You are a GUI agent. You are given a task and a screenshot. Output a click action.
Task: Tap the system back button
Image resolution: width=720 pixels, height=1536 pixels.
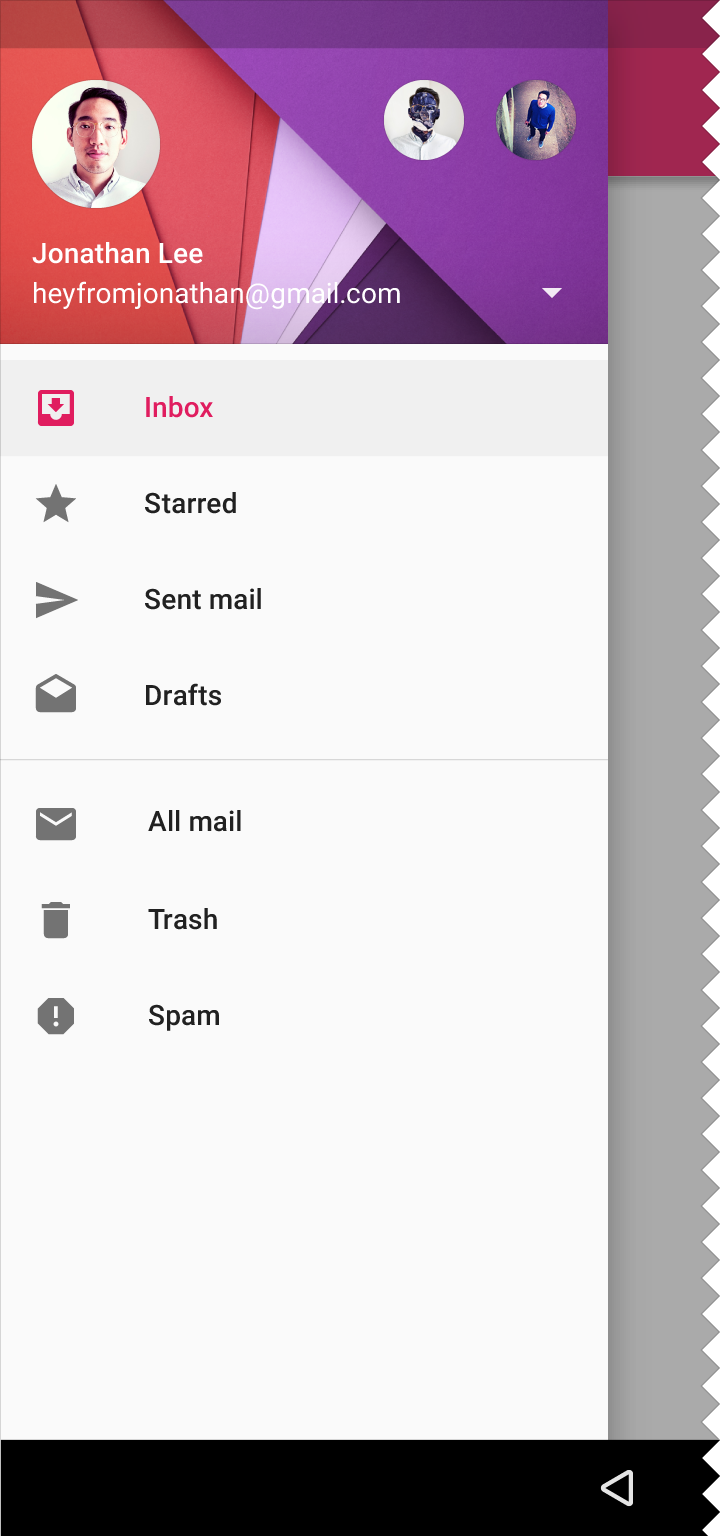(x=618, y=1488)
